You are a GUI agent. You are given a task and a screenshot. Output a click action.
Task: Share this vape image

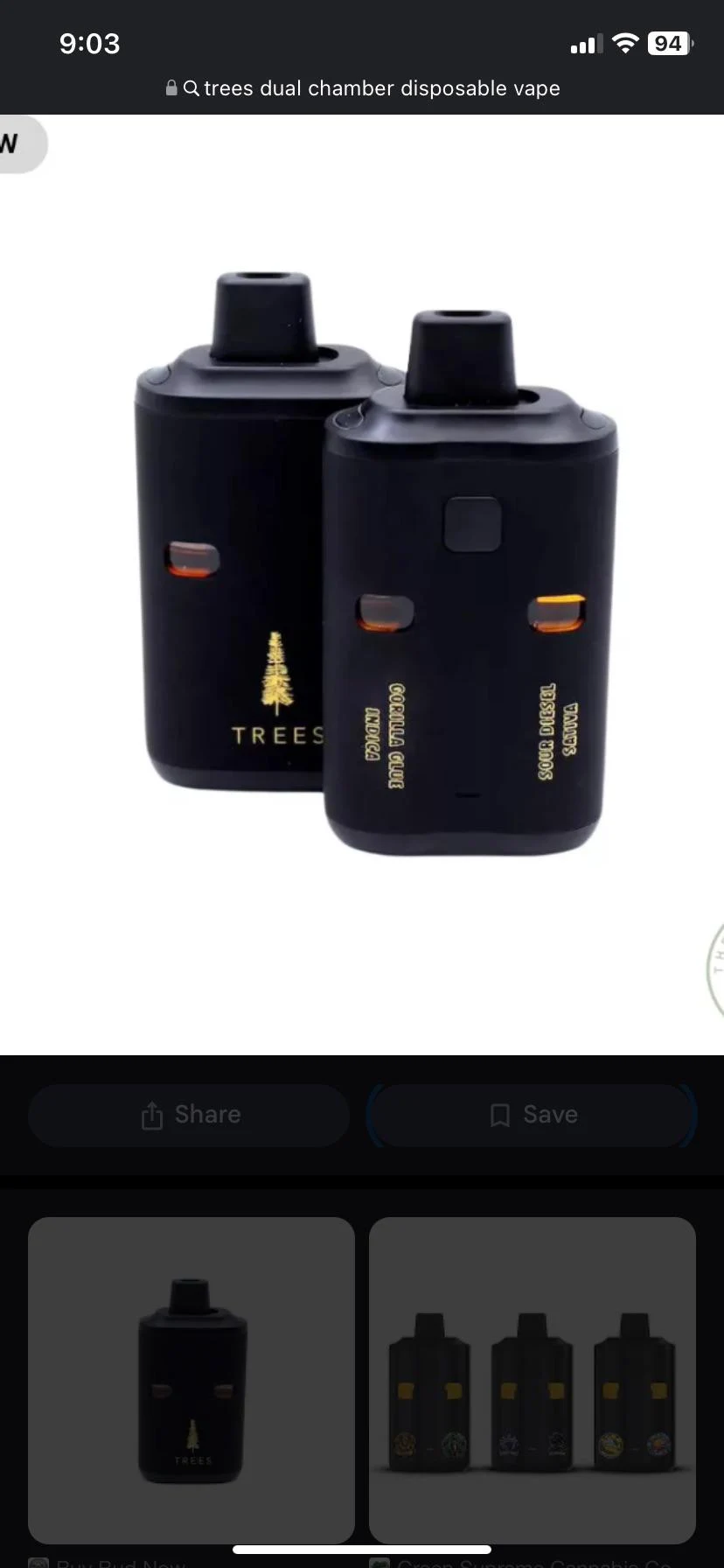190,1115
